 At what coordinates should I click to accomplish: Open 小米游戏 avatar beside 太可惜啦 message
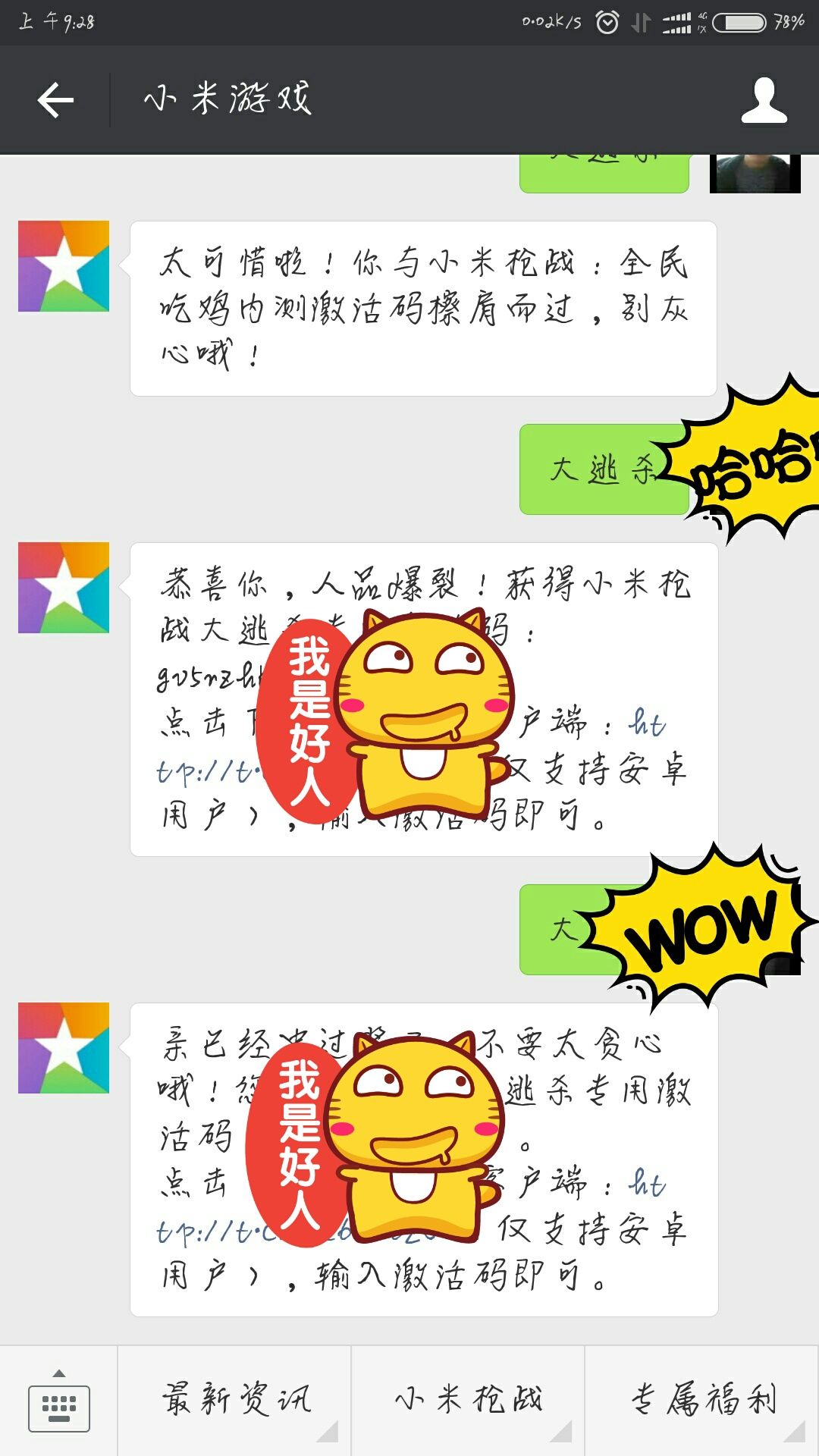coord(64,266)
